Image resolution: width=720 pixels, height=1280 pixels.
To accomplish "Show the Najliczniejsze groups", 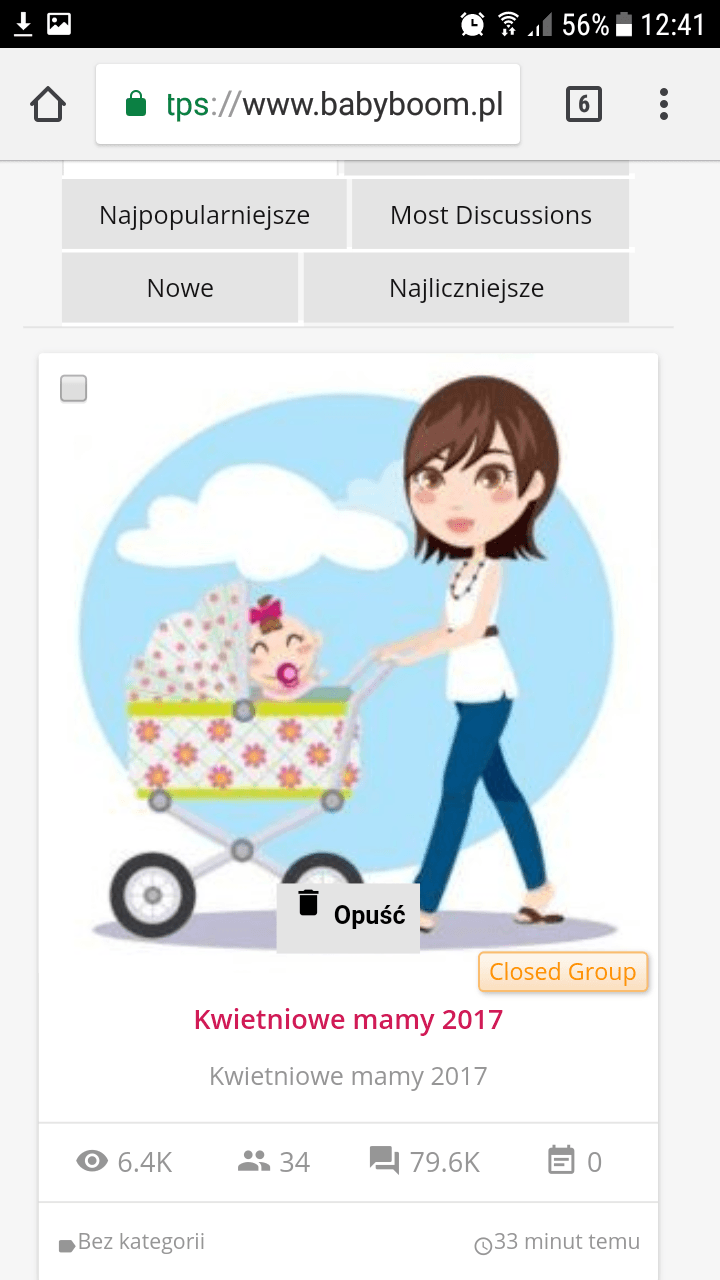I will coord(466,288).
